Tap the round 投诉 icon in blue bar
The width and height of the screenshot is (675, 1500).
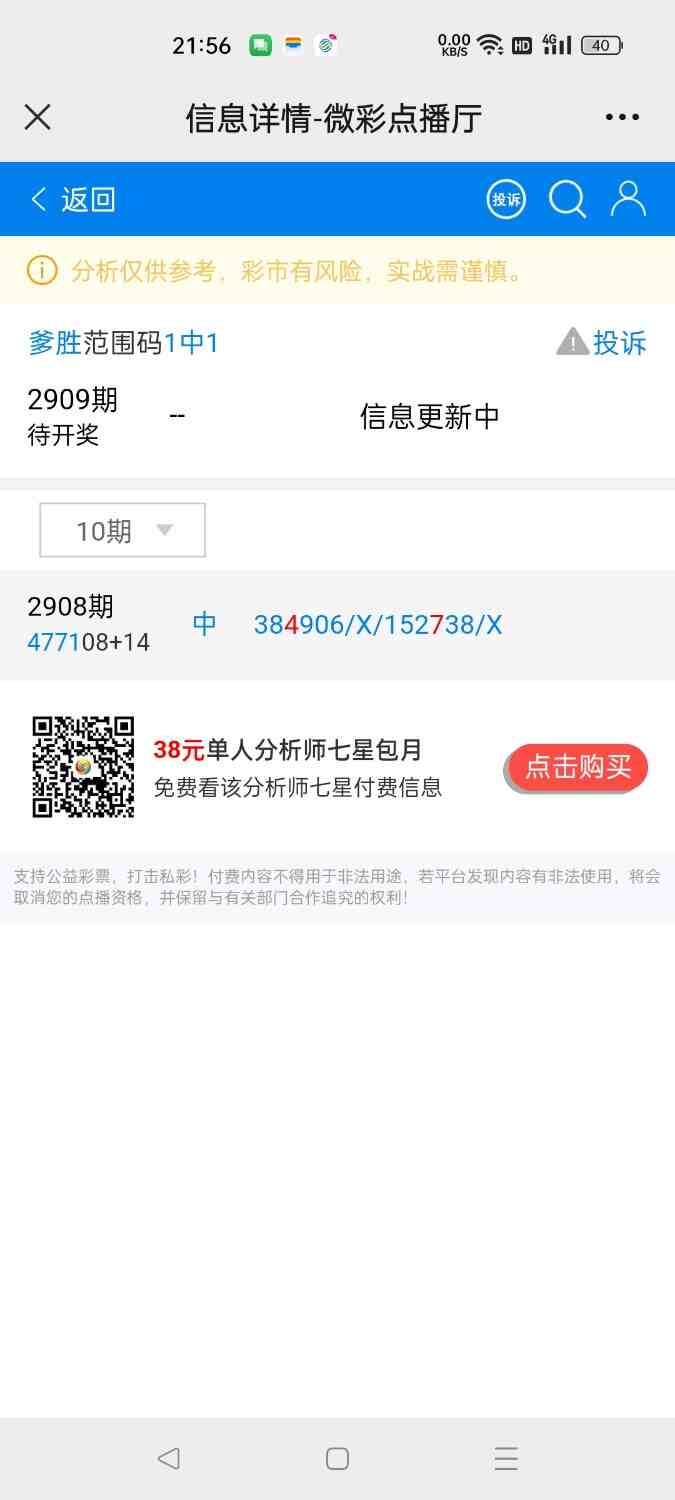507,199
